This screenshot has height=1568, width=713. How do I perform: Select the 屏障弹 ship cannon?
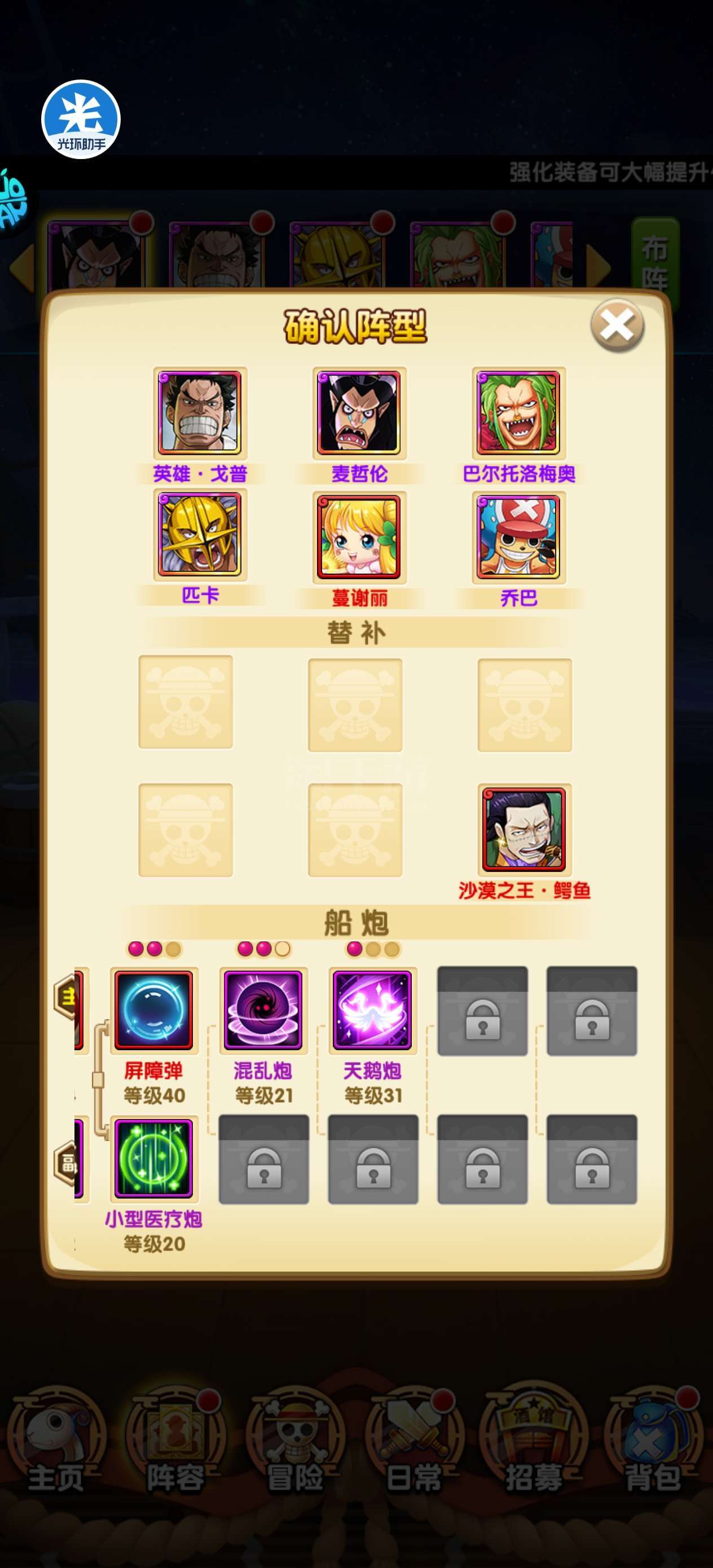click(154, 1010)
